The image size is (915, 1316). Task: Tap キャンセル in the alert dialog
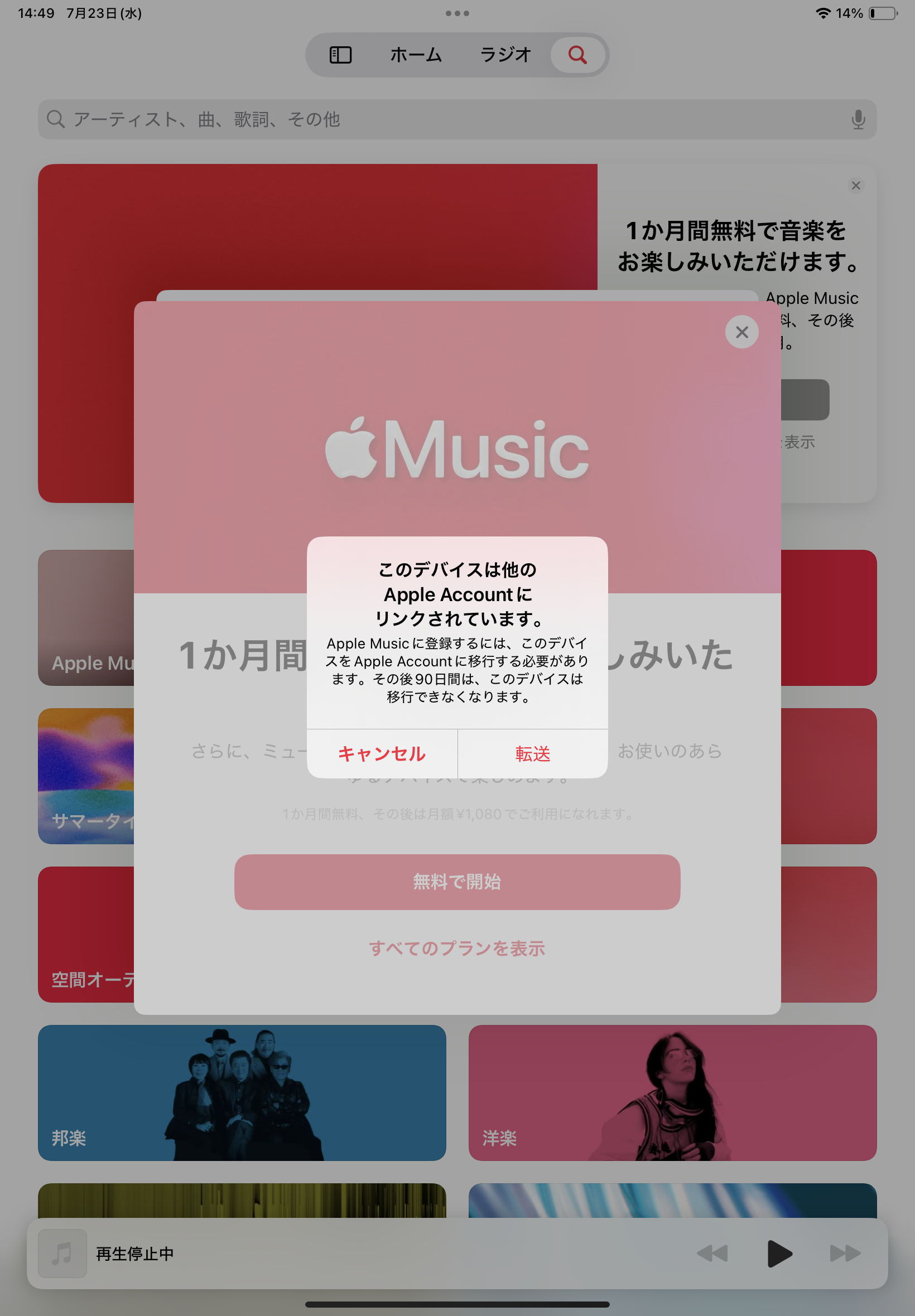pos(382,753)
